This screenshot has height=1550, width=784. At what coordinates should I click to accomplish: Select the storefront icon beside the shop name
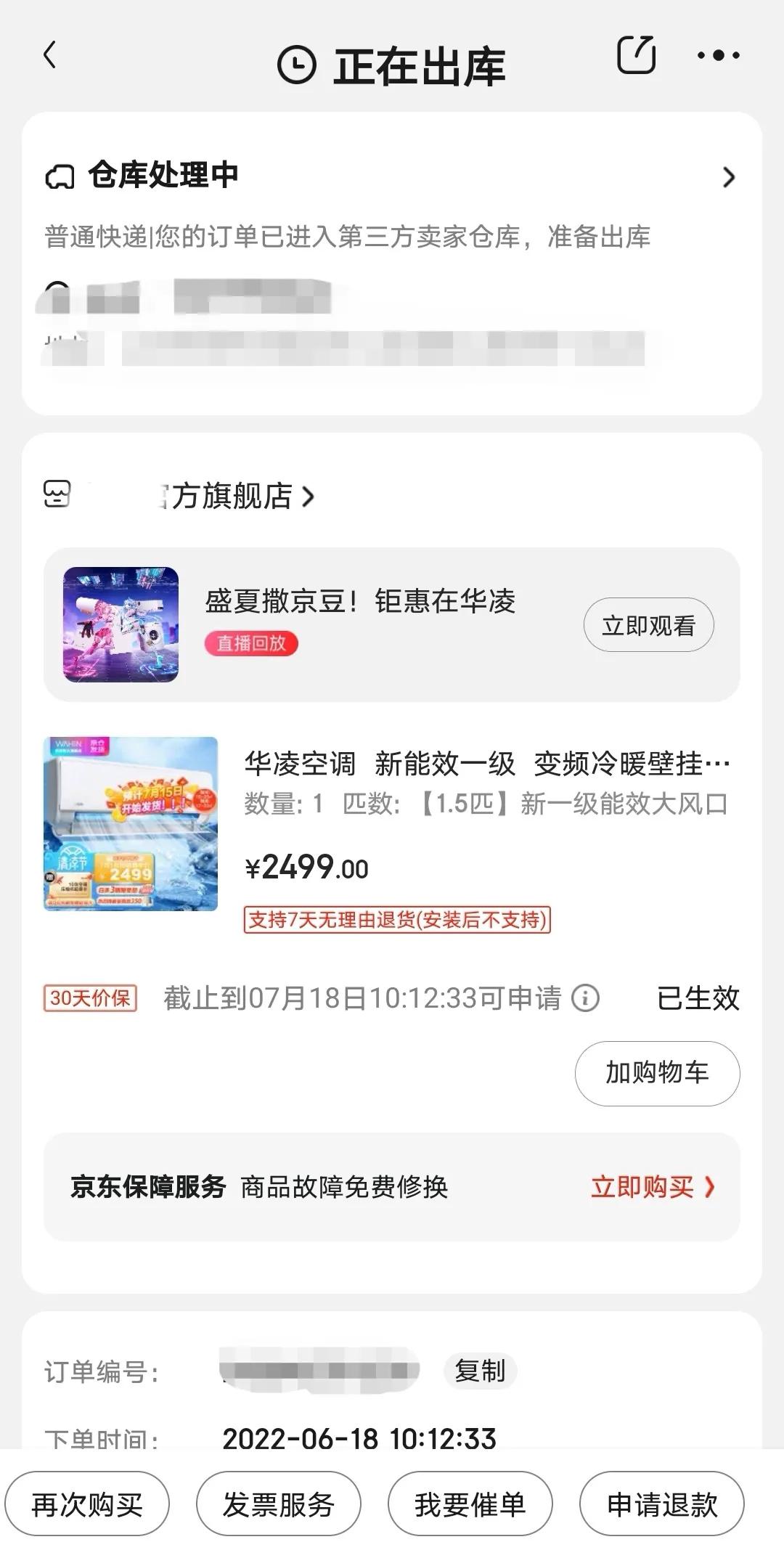58,497
